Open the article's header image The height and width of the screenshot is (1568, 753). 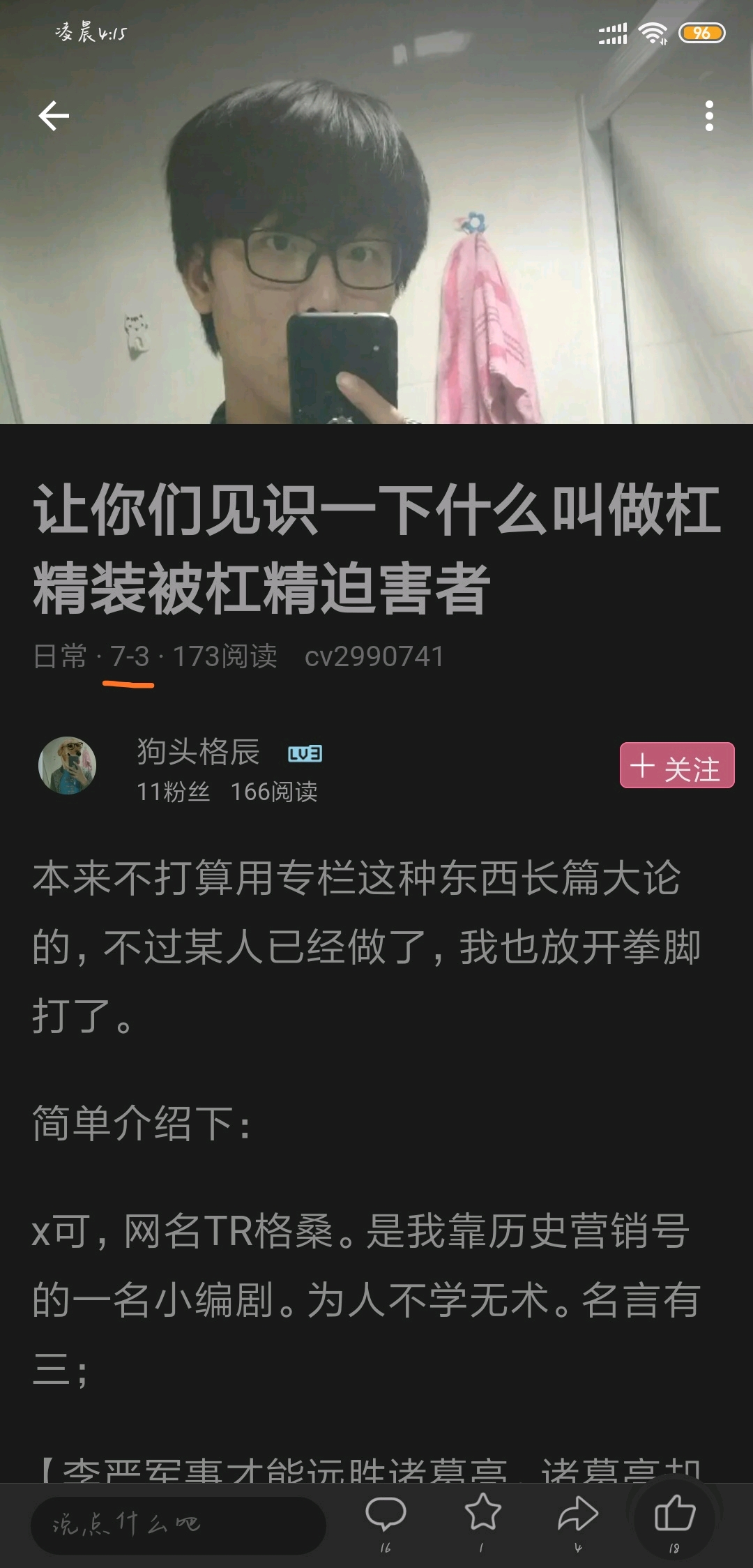point(376,212)
